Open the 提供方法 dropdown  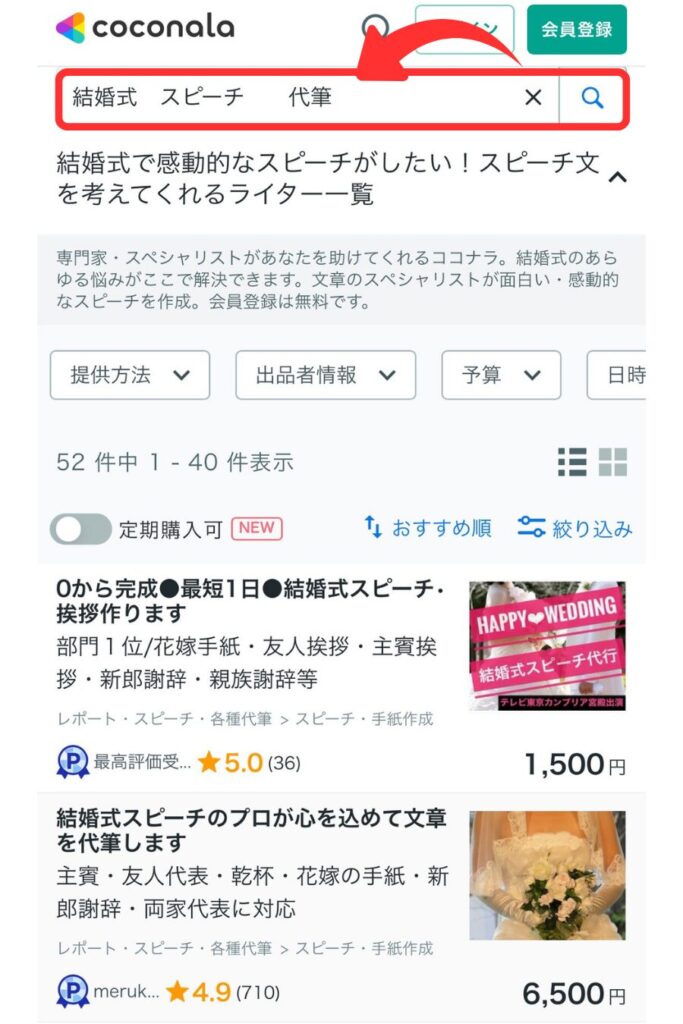130,375
